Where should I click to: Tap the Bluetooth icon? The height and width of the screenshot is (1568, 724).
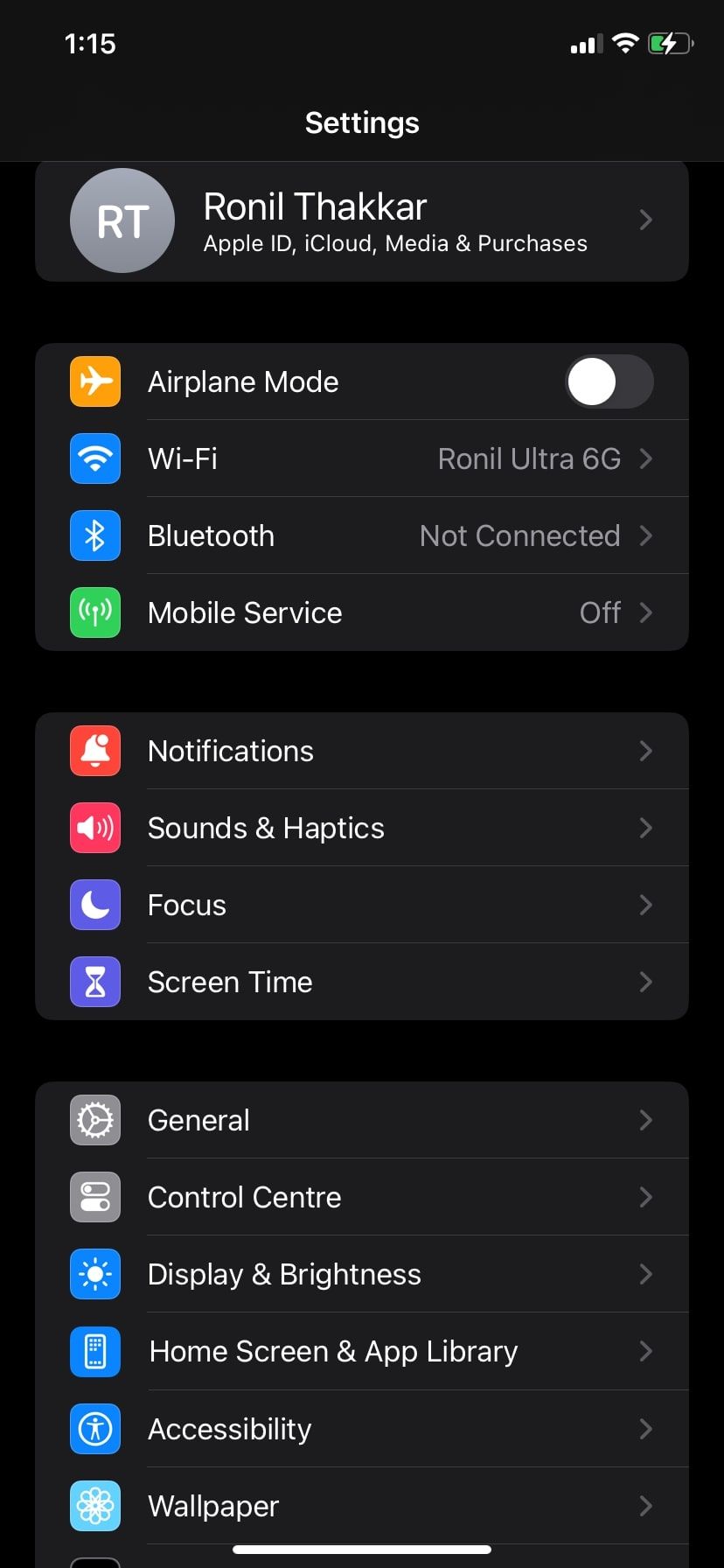click(x=94, y=535)
